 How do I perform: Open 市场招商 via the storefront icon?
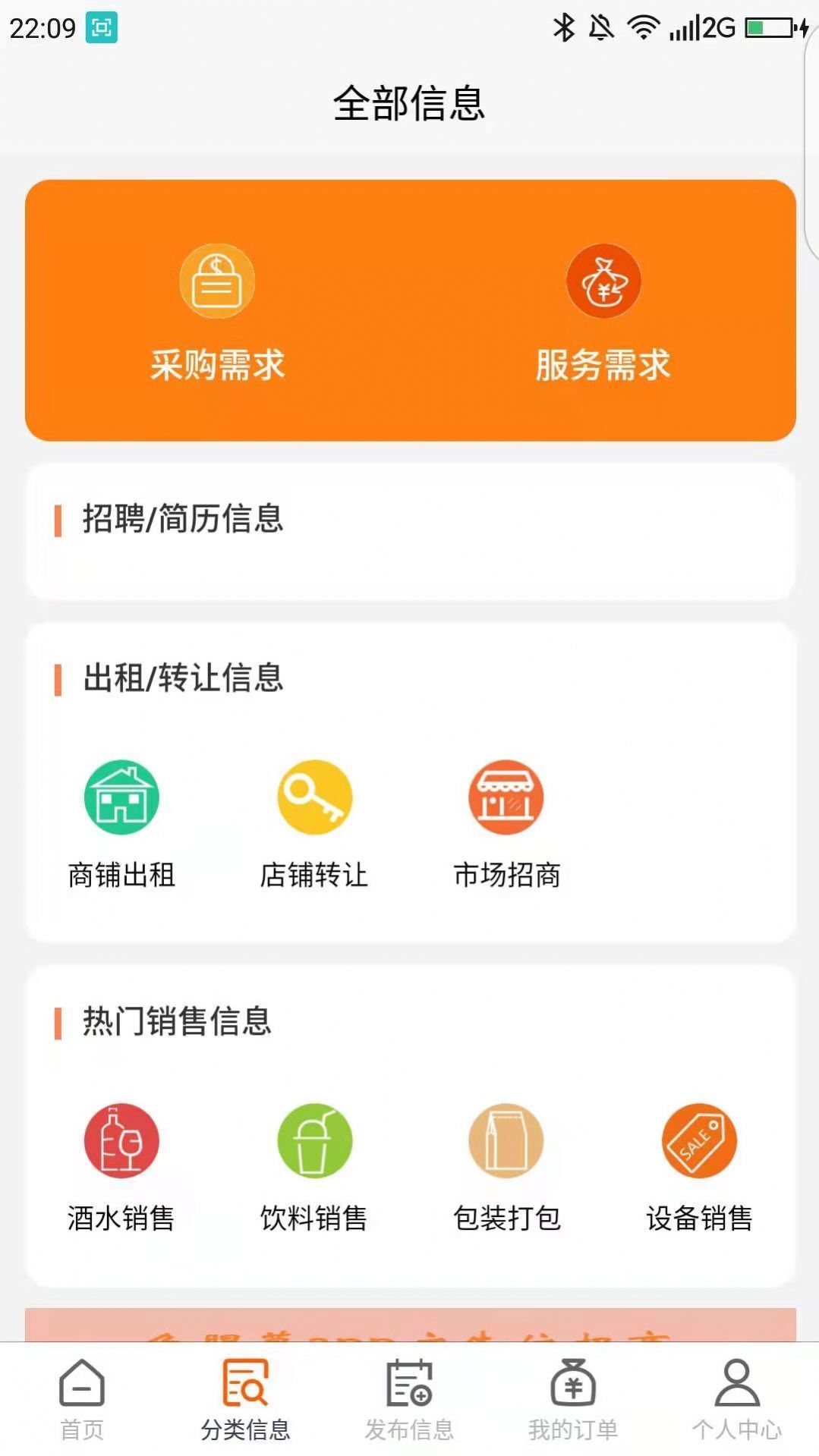(506, 797)
